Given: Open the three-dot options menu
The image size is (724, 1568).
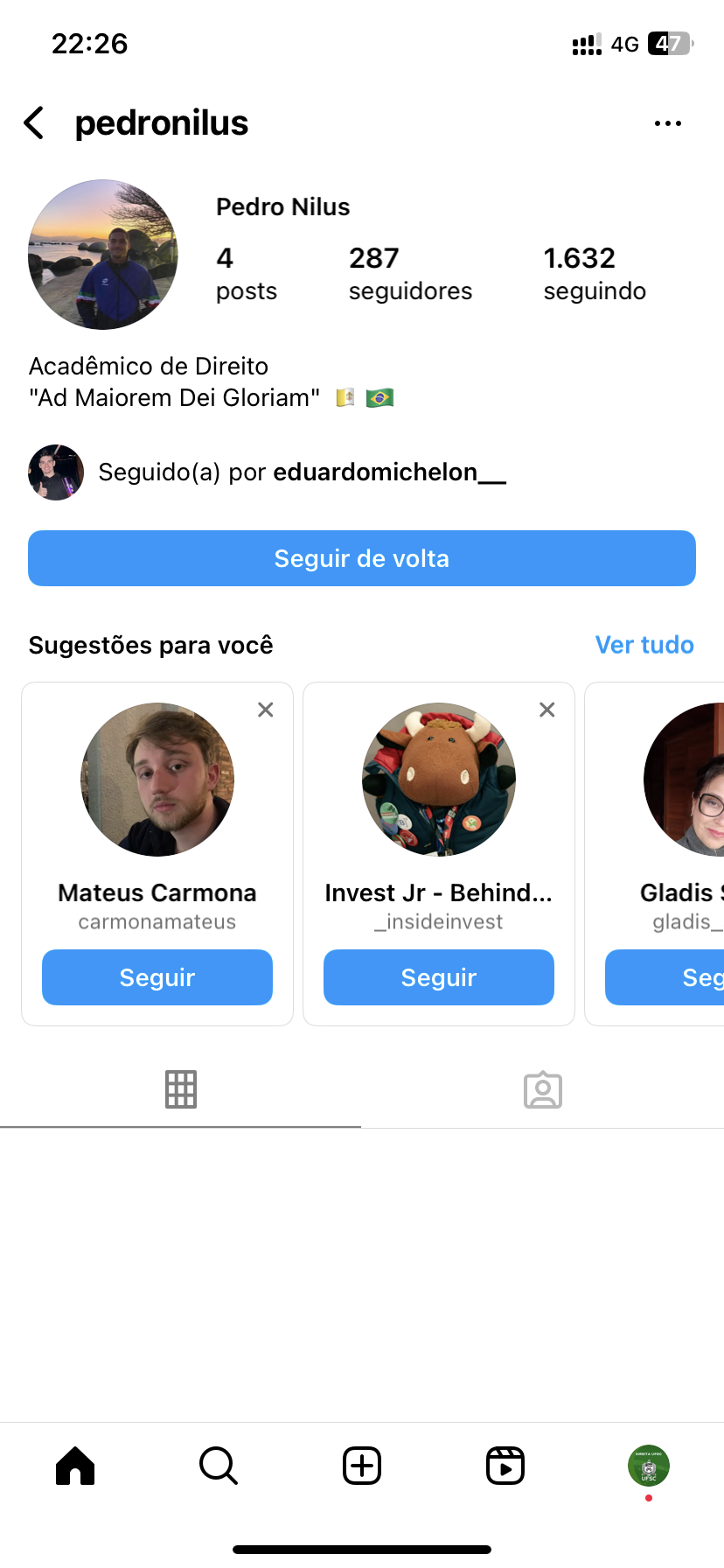Looking at the screenshot, I should point(667,123).
